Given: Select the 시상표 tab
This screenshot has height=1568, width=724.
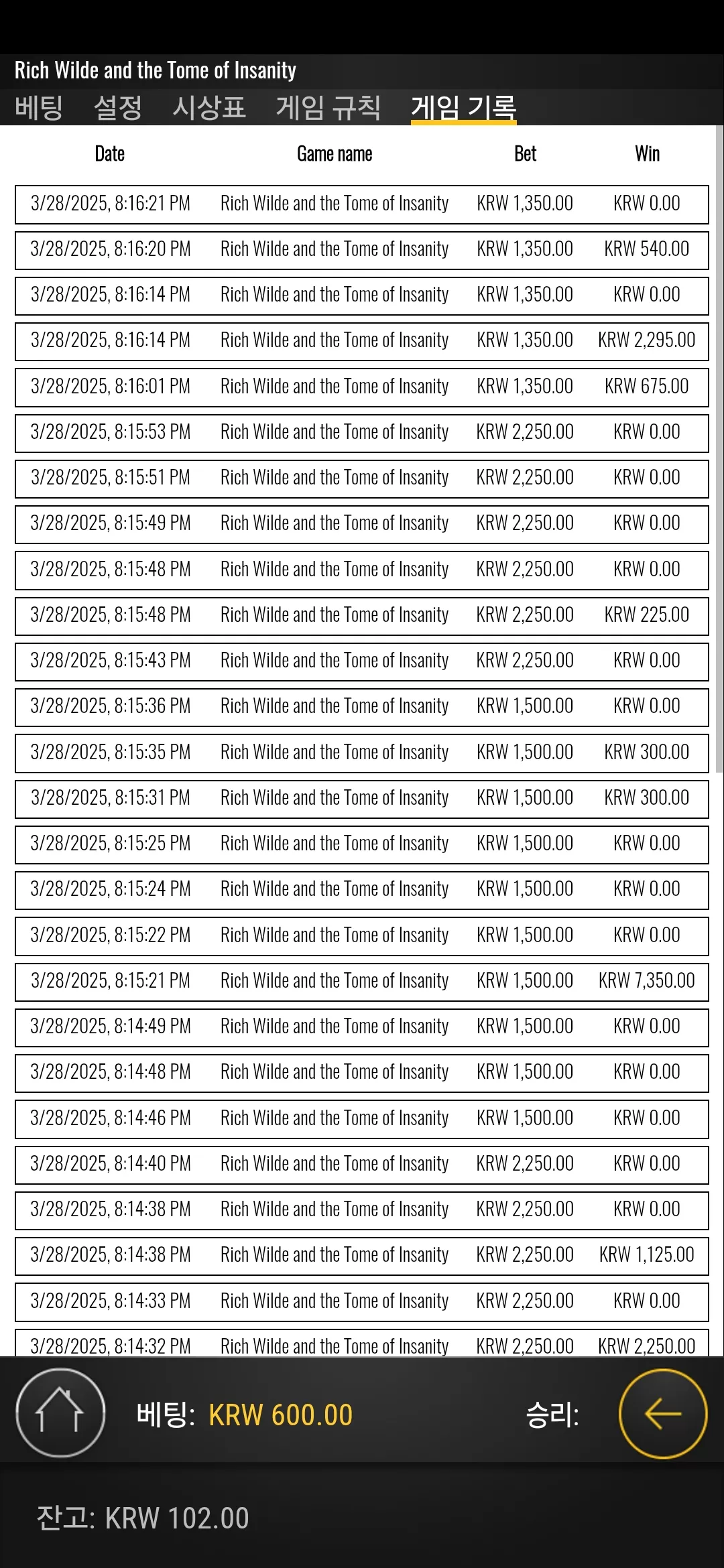Looking at the screenshot, I should [209, 107].
